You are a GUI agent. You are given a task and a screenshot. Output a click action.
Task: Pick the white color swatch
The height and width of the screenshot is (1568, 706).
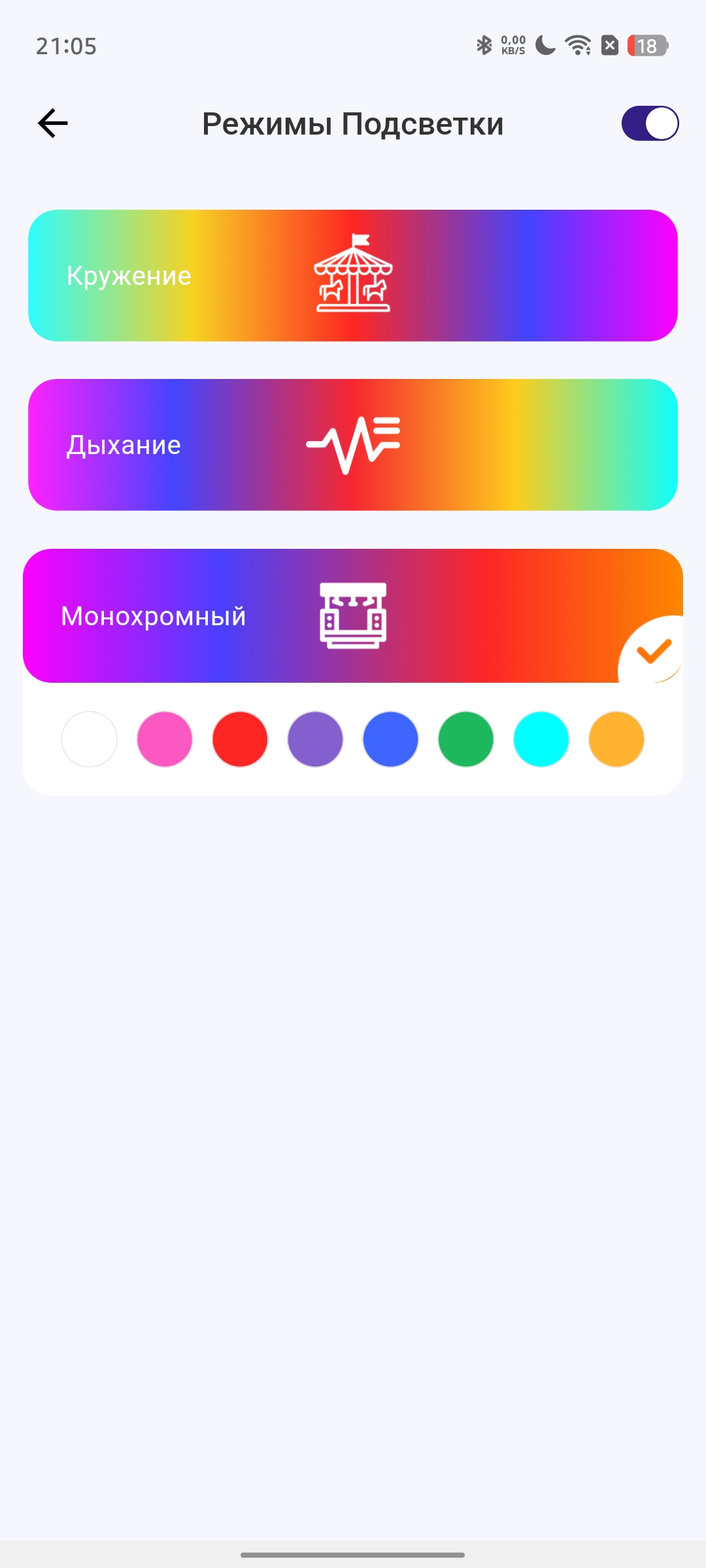coord(90,739)
